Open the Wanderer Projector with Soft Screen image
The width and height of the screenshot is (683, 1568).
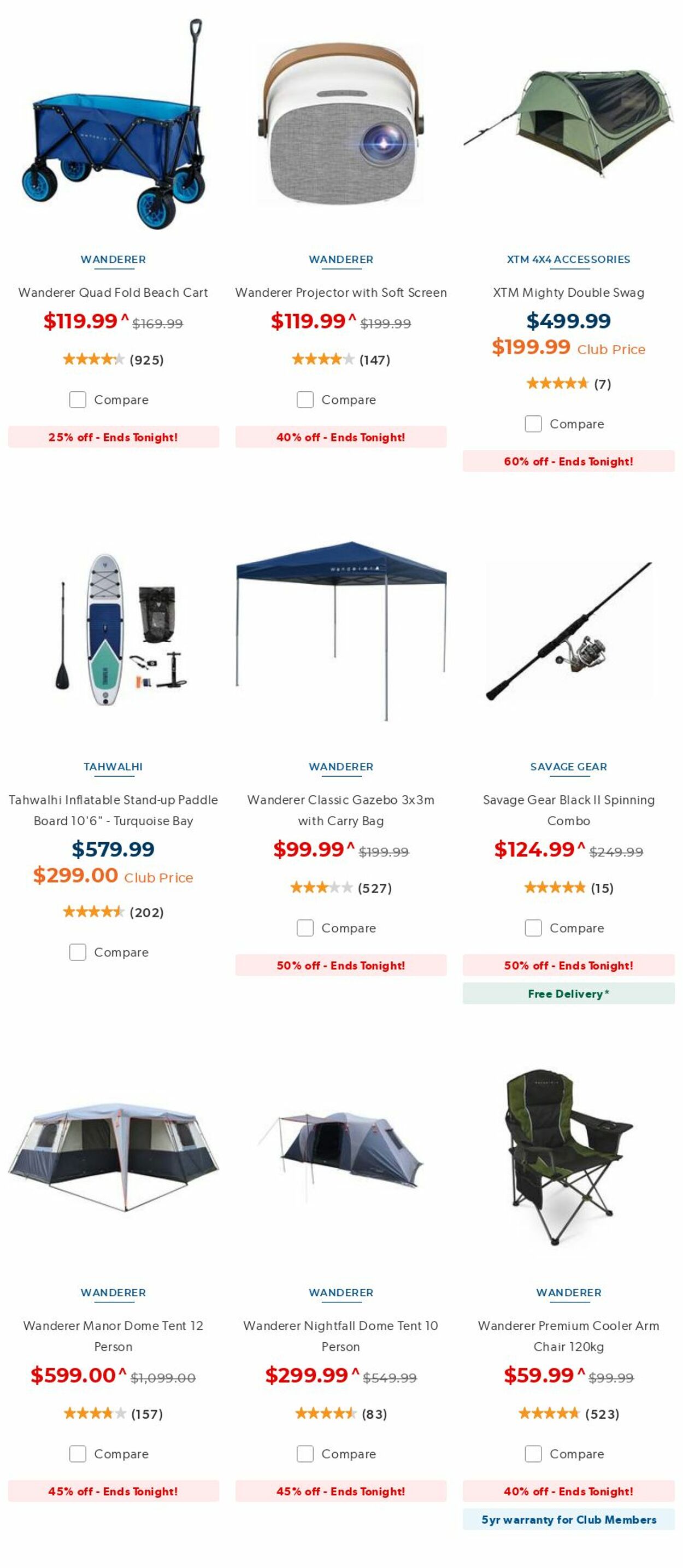(341, 125)
